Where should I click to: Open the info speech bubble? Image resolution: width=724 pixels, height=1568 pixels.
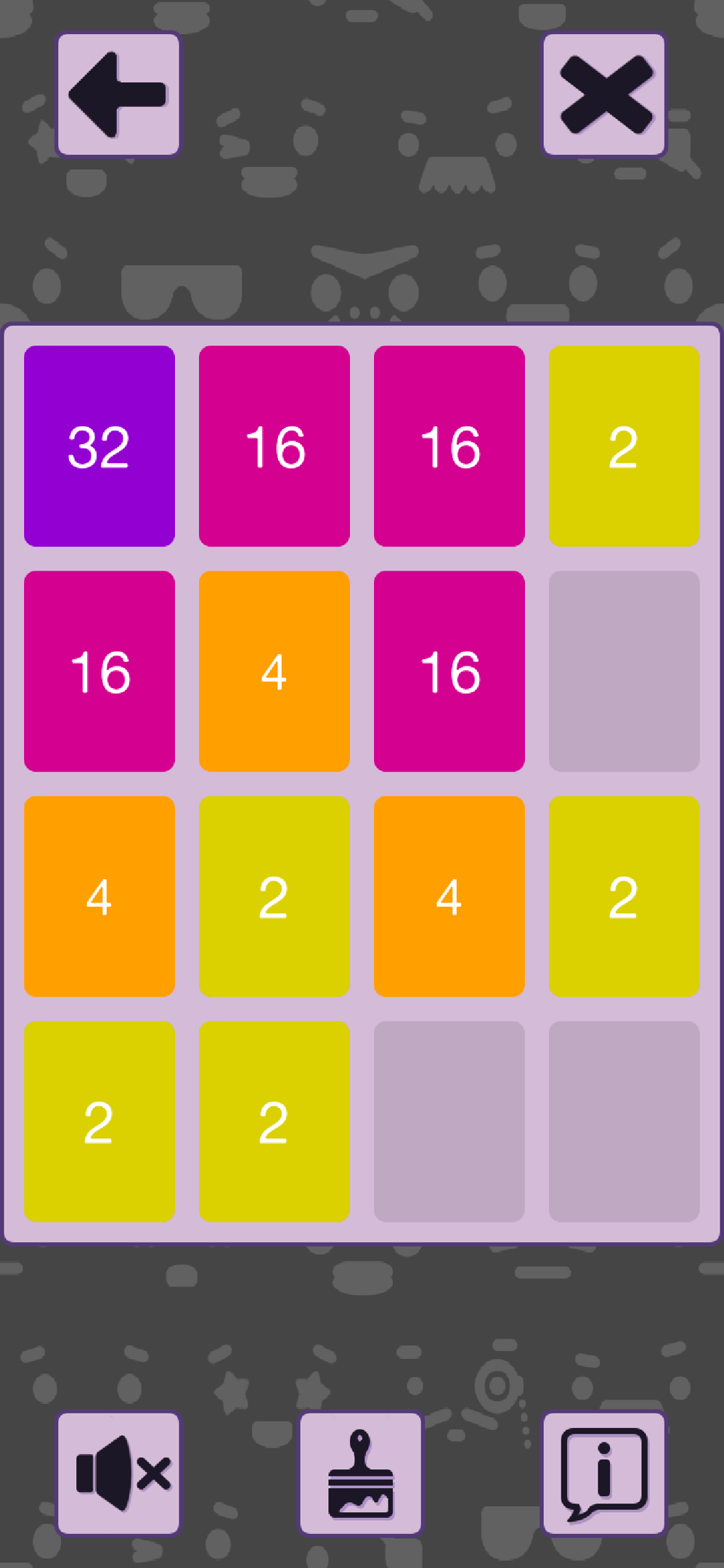[x=604, y=1474]
